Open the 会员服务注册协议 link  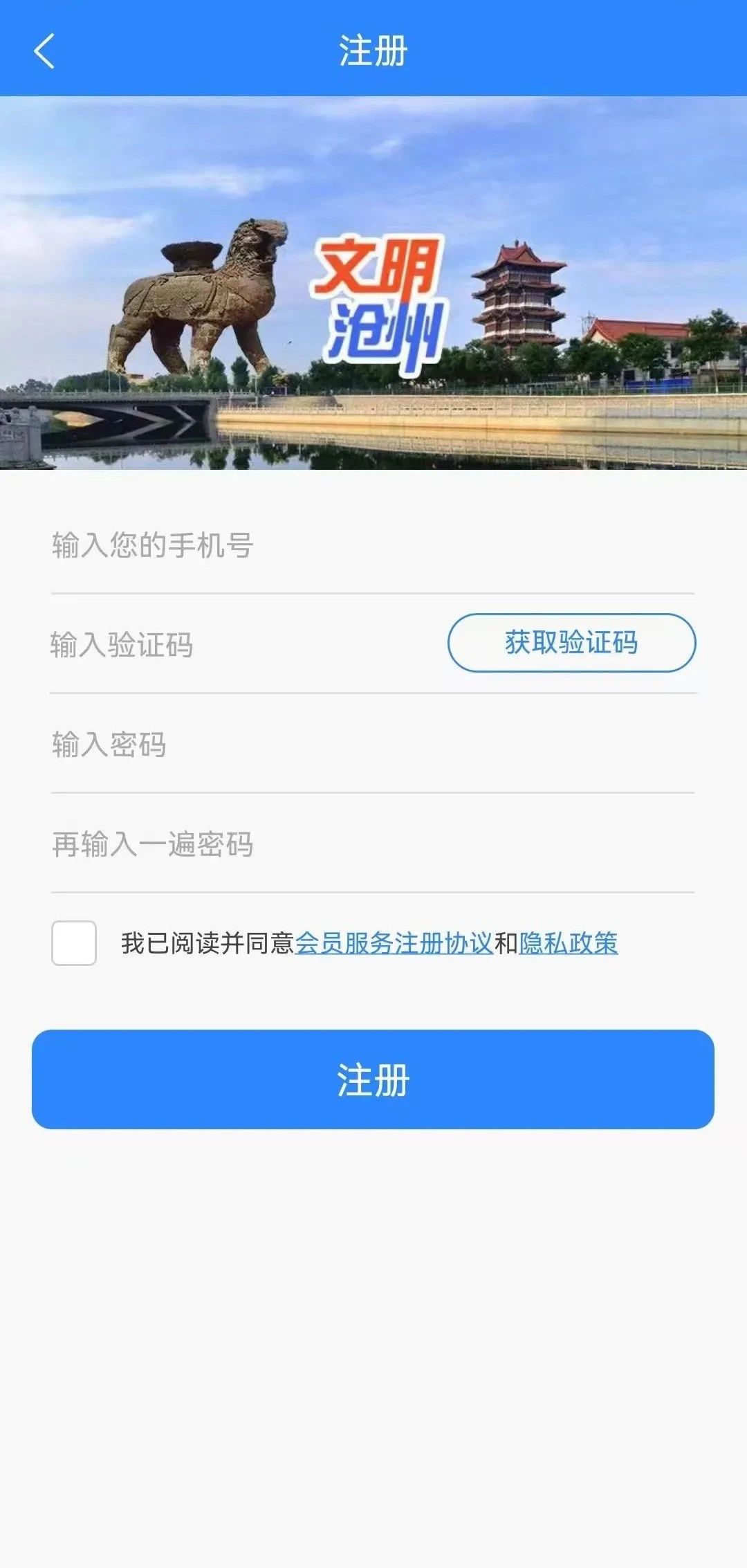coord(394,943)
